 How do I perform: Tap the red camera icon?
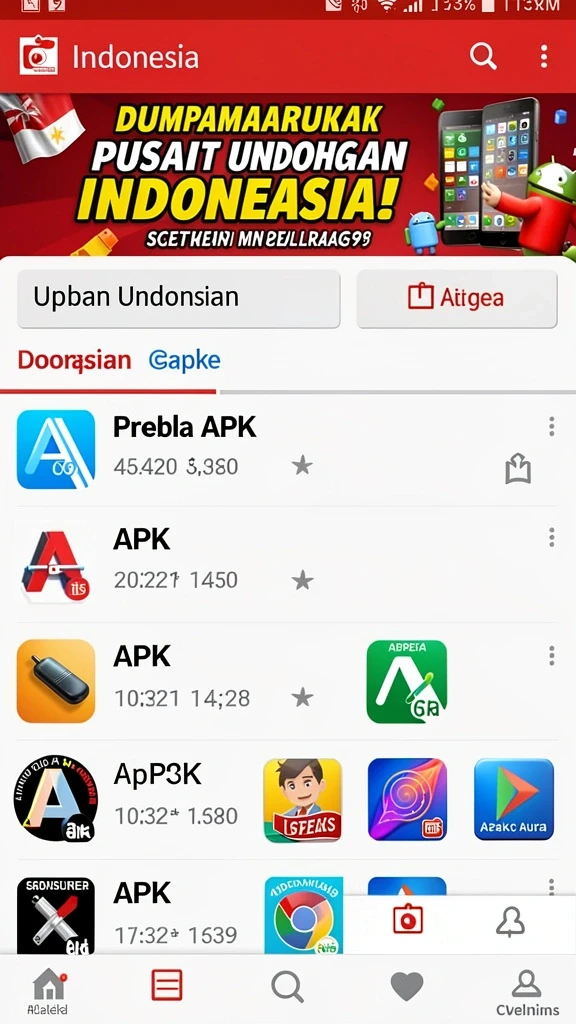pos(408,920)
